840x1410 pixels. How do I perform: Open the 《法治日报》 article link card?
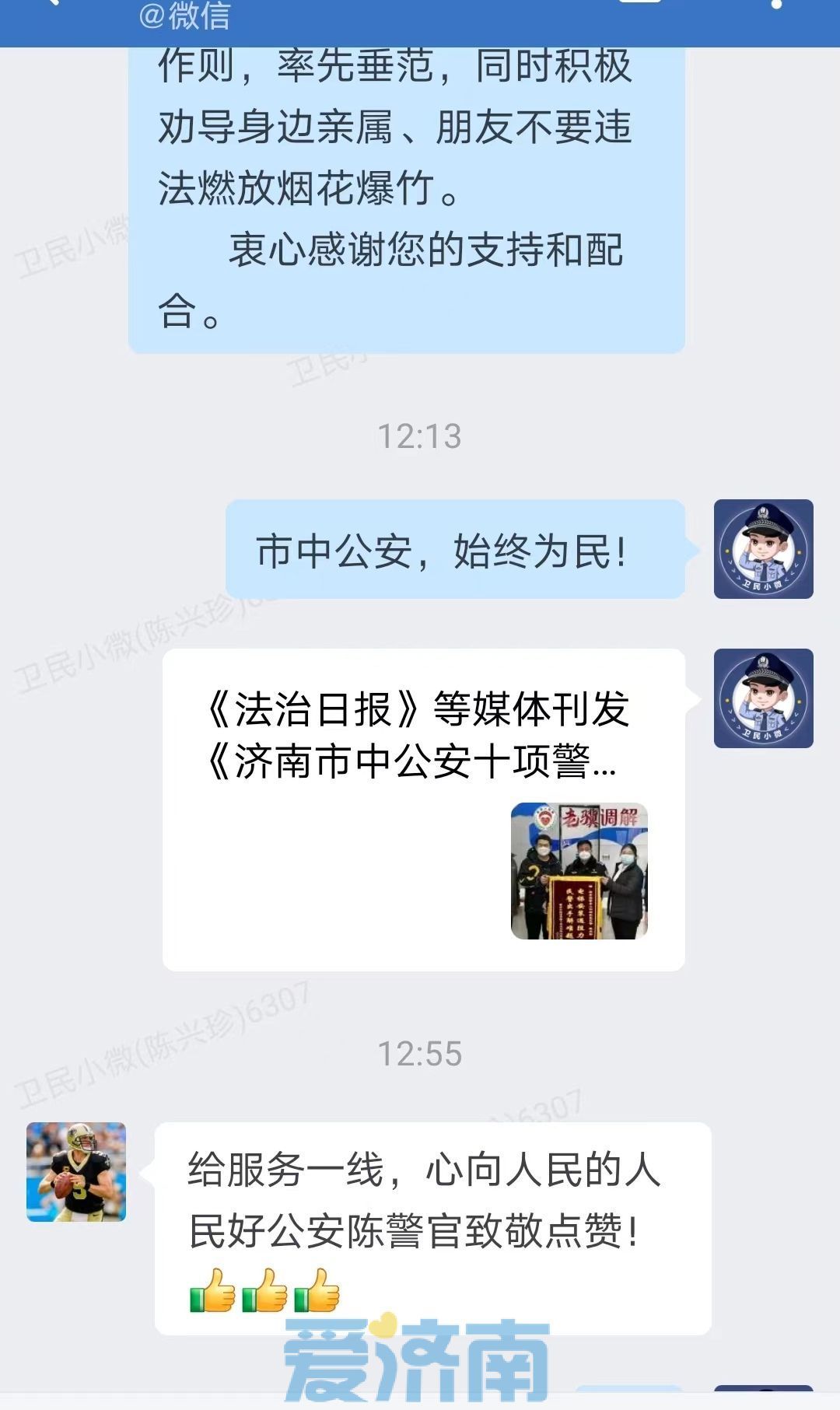click(x=423, y=809)
